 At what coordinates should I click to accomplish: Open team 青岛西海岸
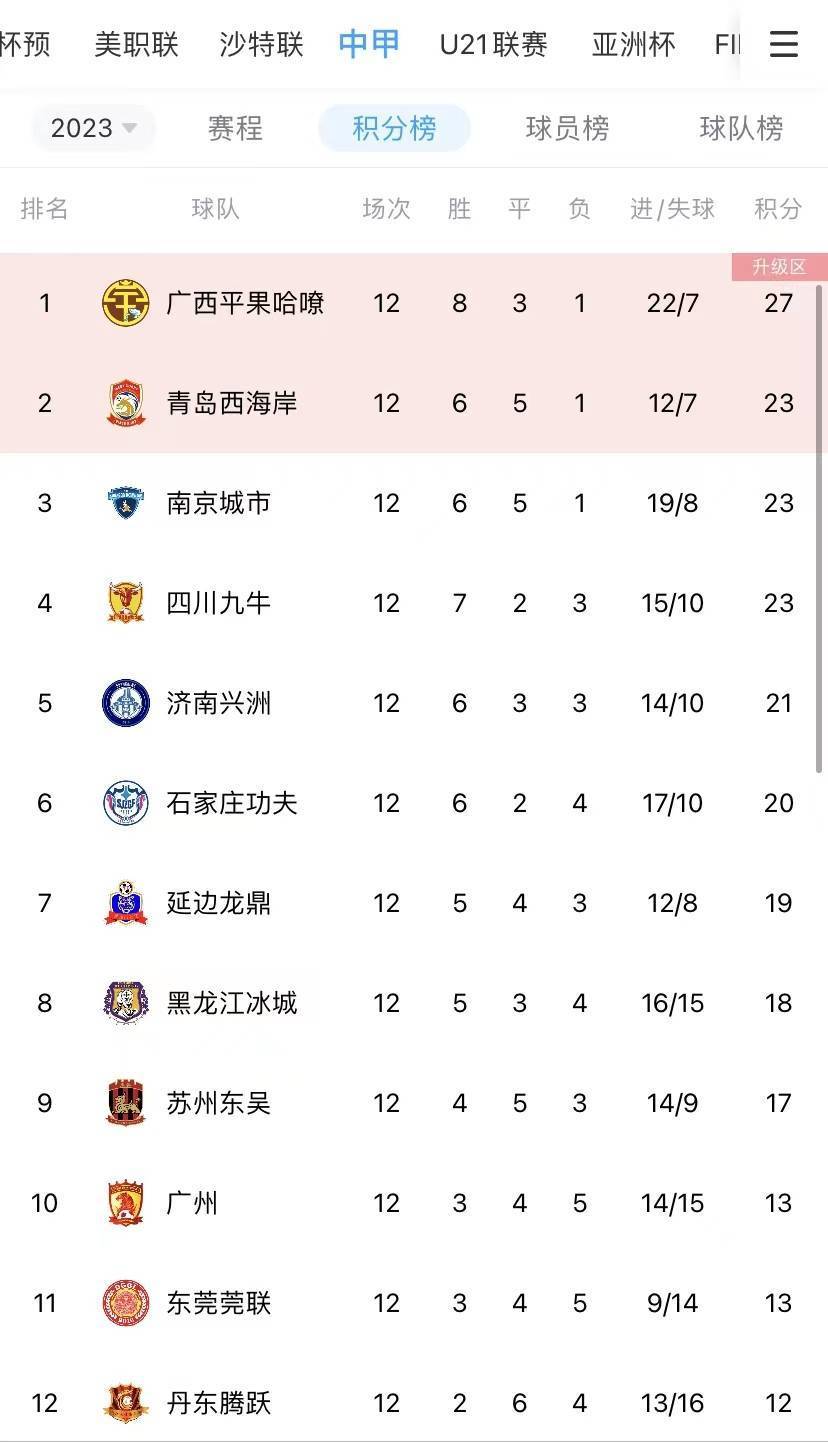click(232, 403)
